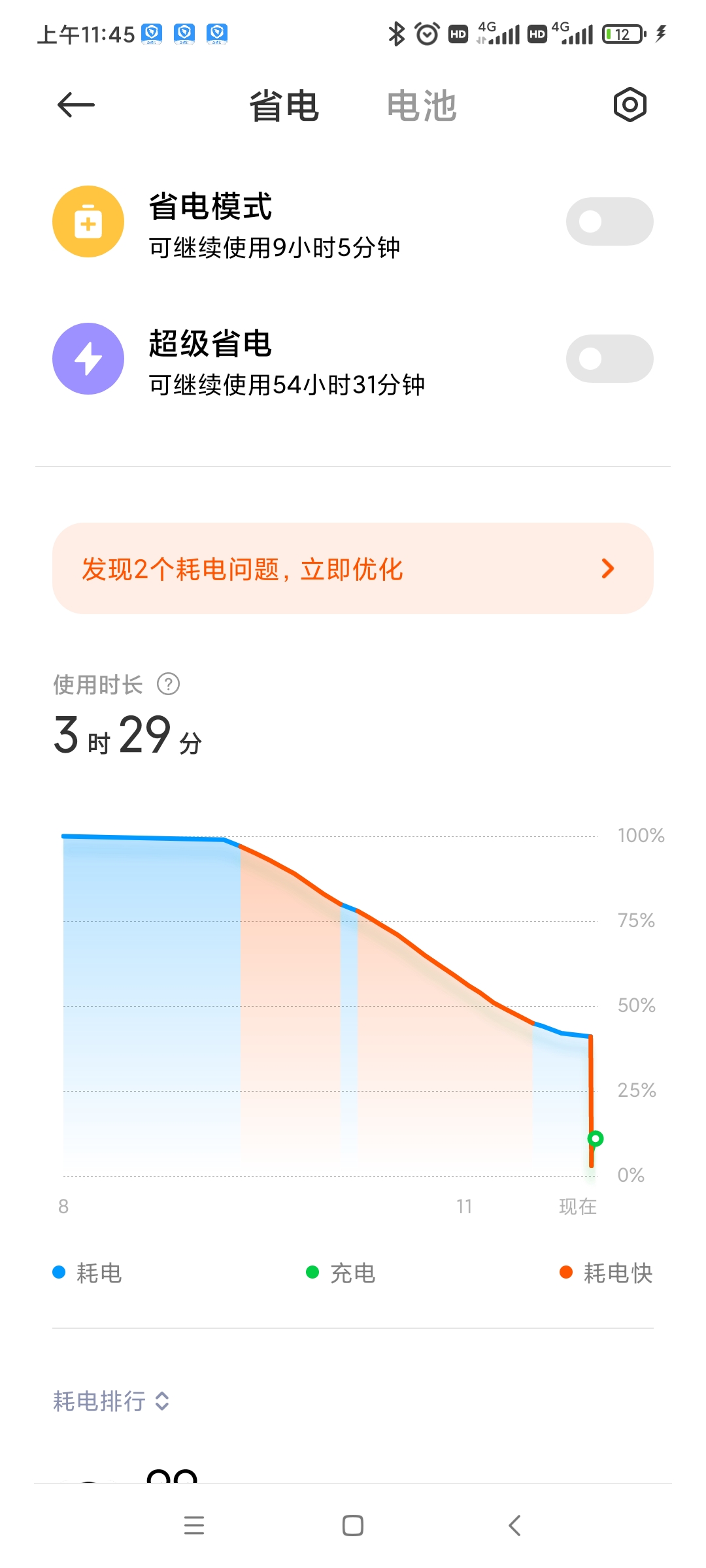This screenshot has height=1568, width=706.
Task: Turn on the 超级省电 switch
Action: pos(609,359)
